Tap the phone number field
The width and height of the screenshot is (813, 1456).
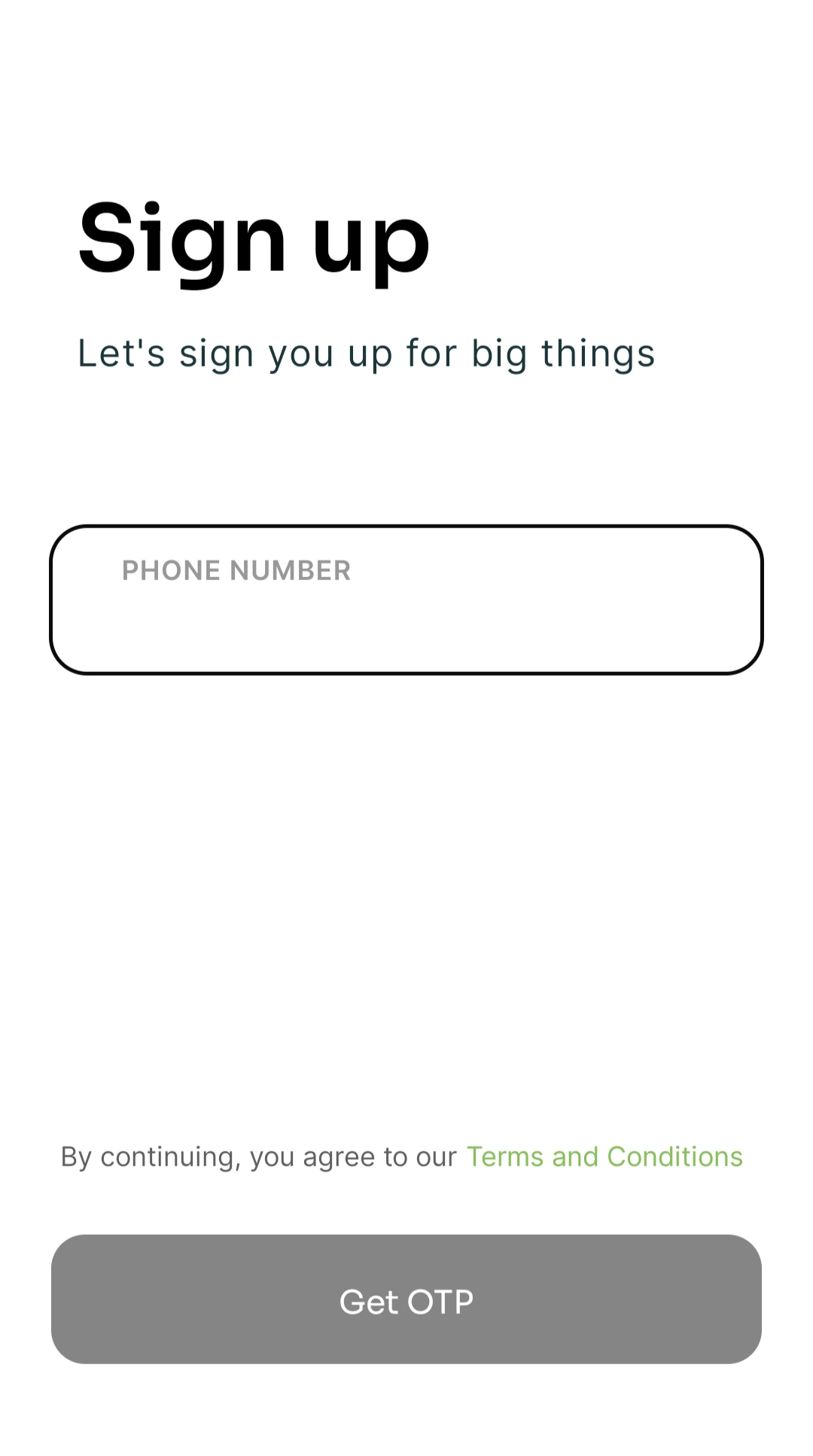pyautogui.click(x=406, y=600)
